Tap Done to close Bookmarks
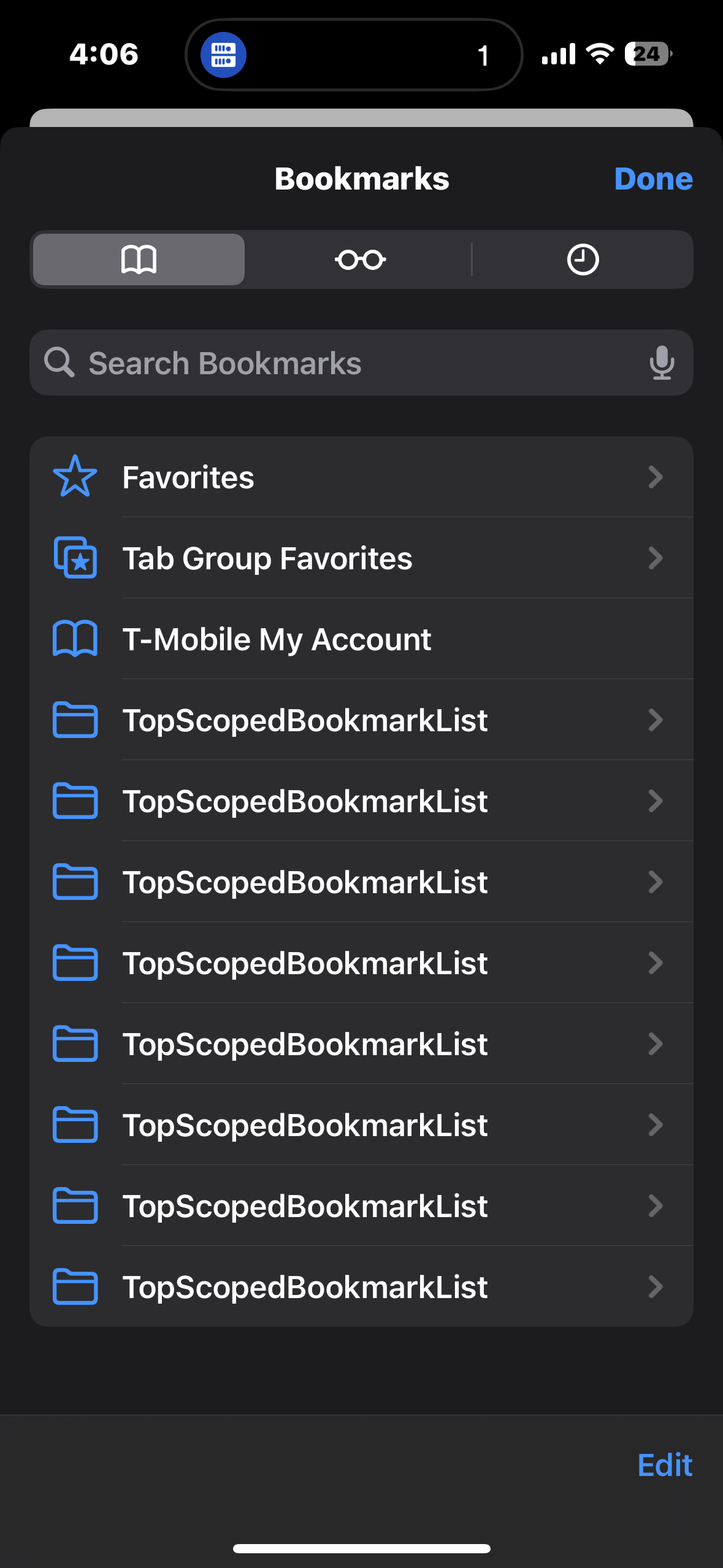The height and width of the screenshot is (1568, 723). tap(654, 179)
